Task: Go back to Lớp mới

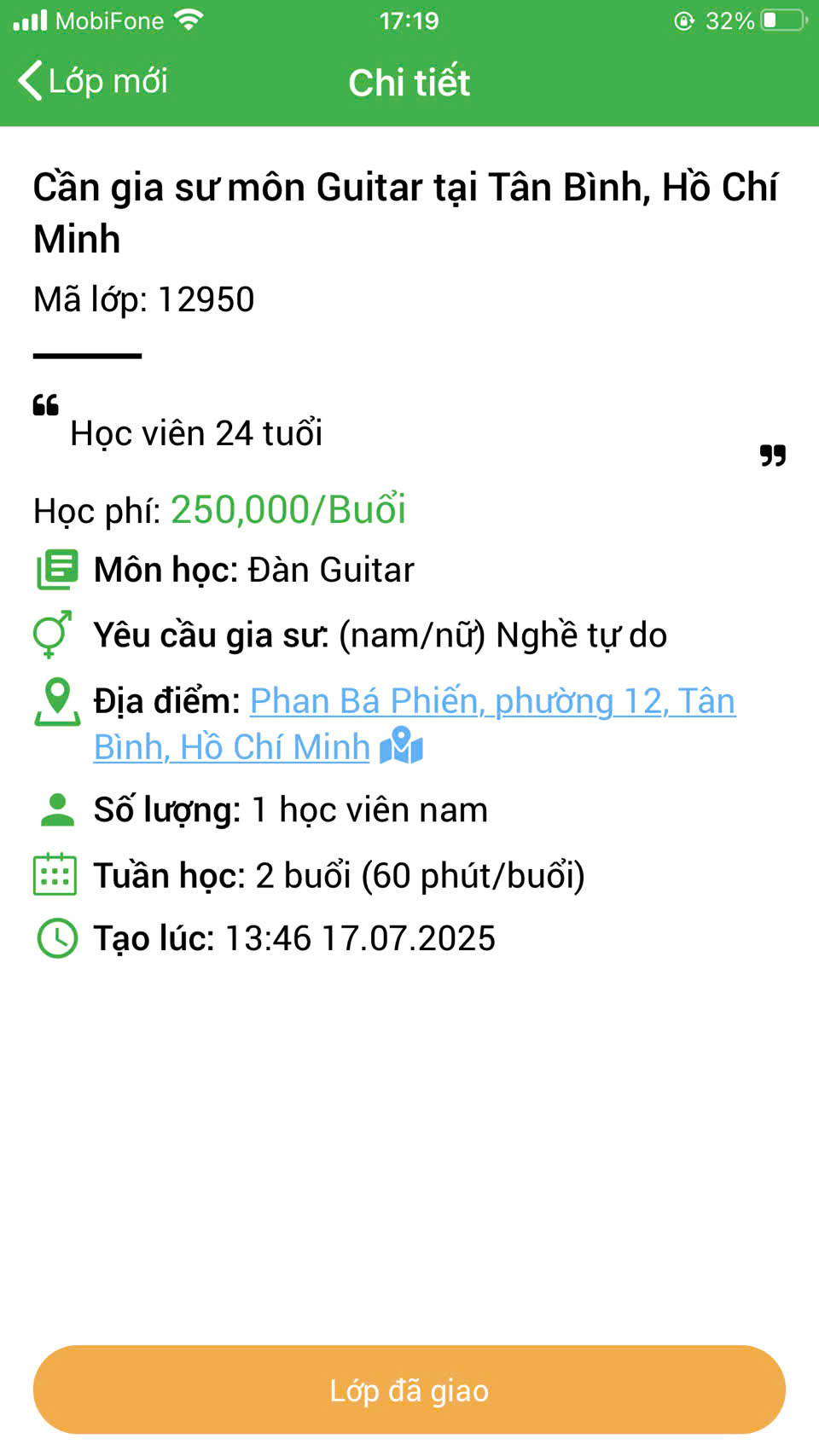Action: pyautogui.click(x=92, y=82)
